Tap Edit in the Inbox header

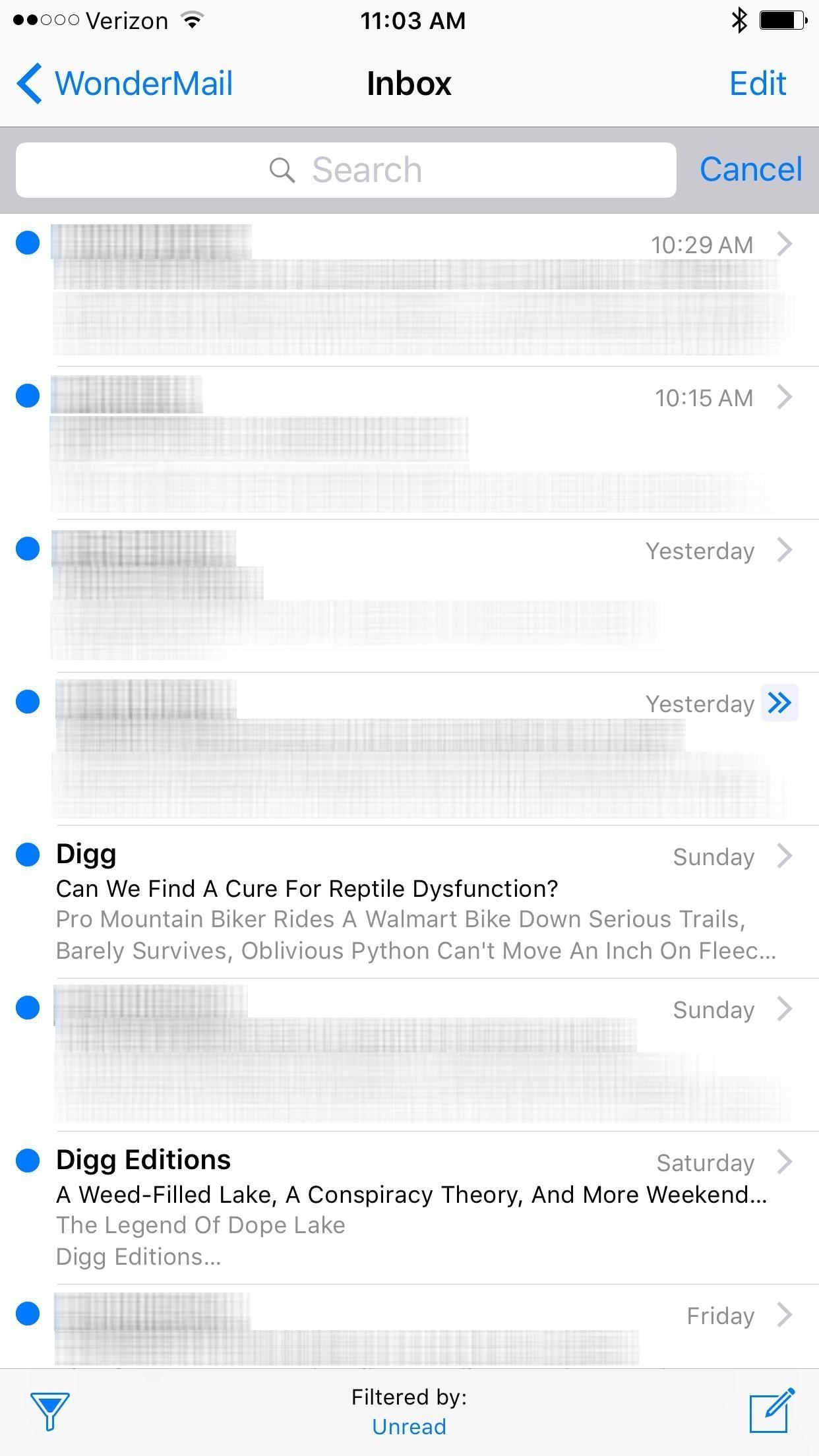pyautogui.click(x=758, y=84)
